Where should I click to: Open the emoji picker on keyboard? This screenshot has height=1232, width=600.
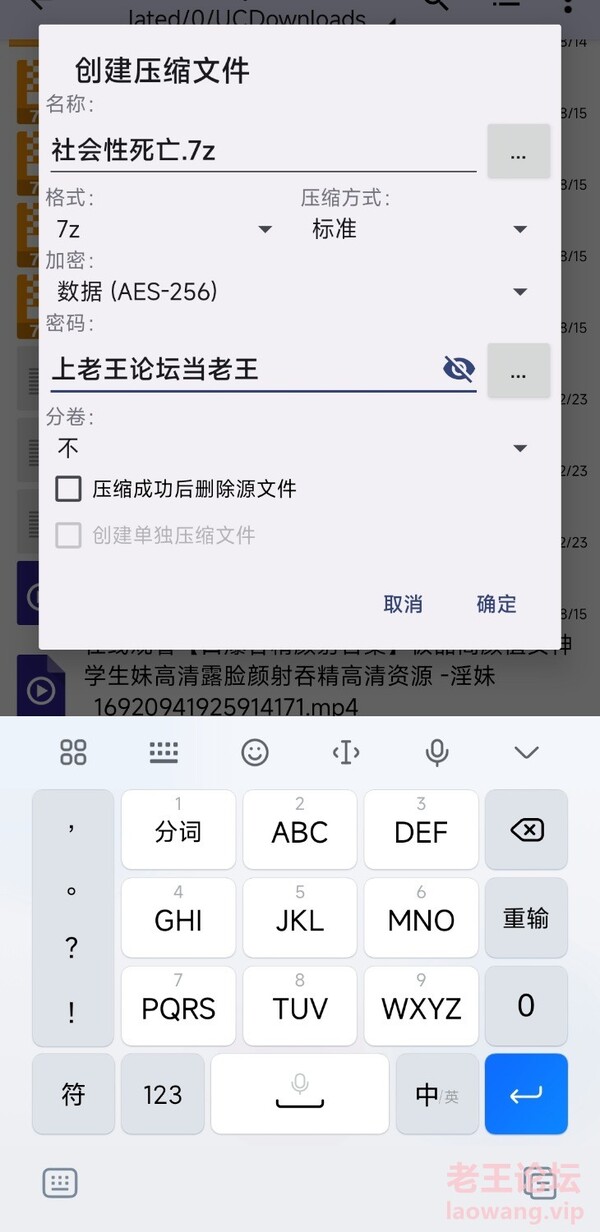[x=255, y=753]
